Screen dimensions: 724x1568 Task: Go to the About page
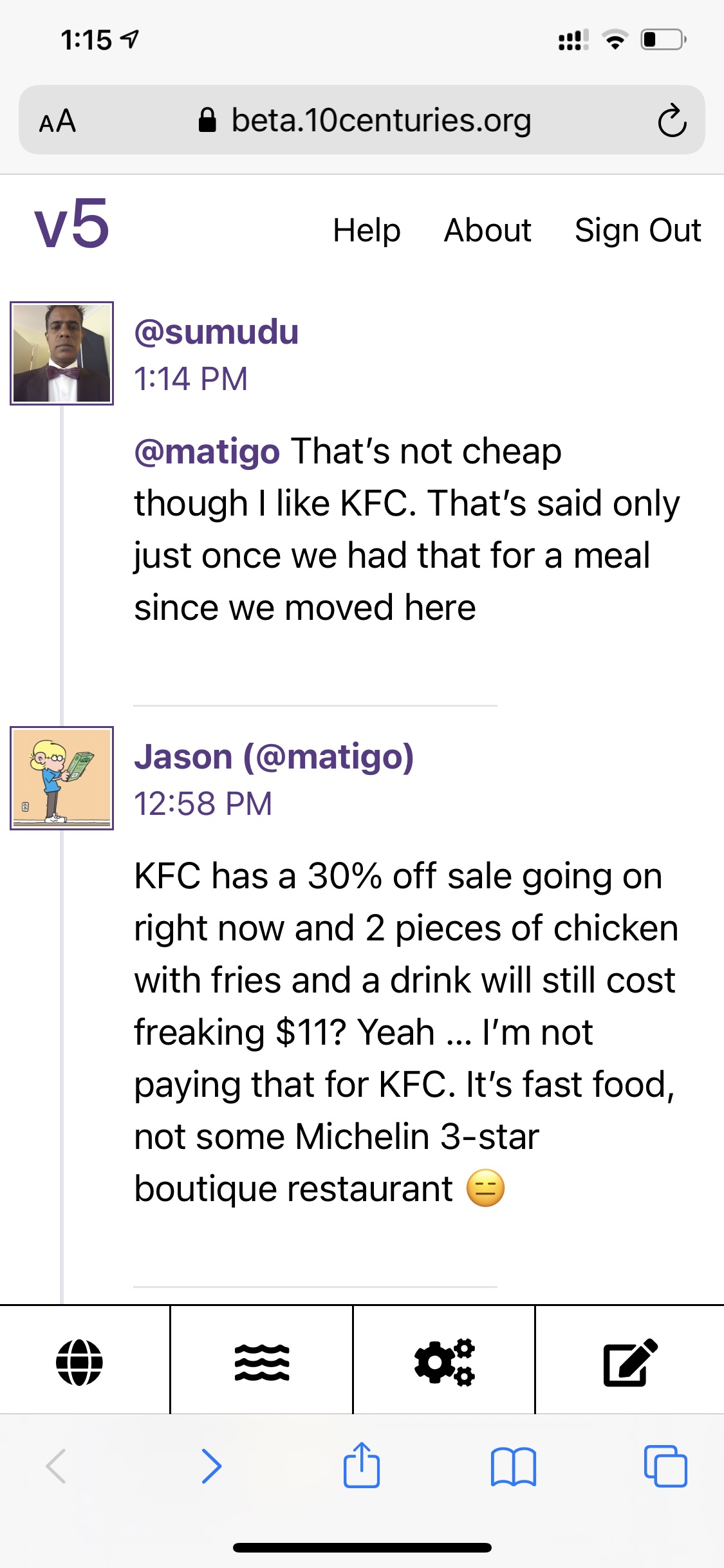tap(487, 230)
